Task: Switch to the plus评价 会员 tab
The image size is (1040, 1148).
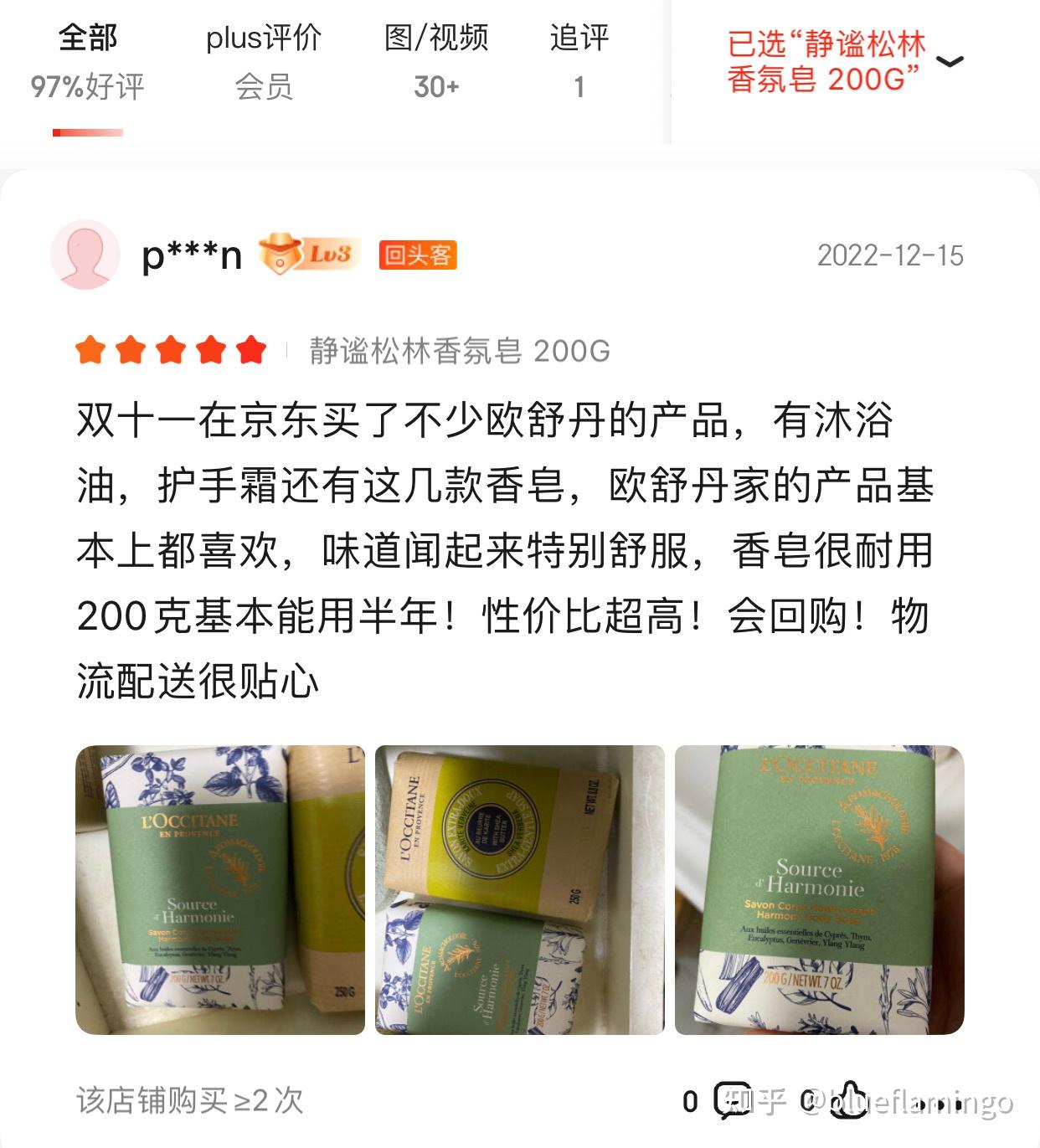Action: point(264,62)
